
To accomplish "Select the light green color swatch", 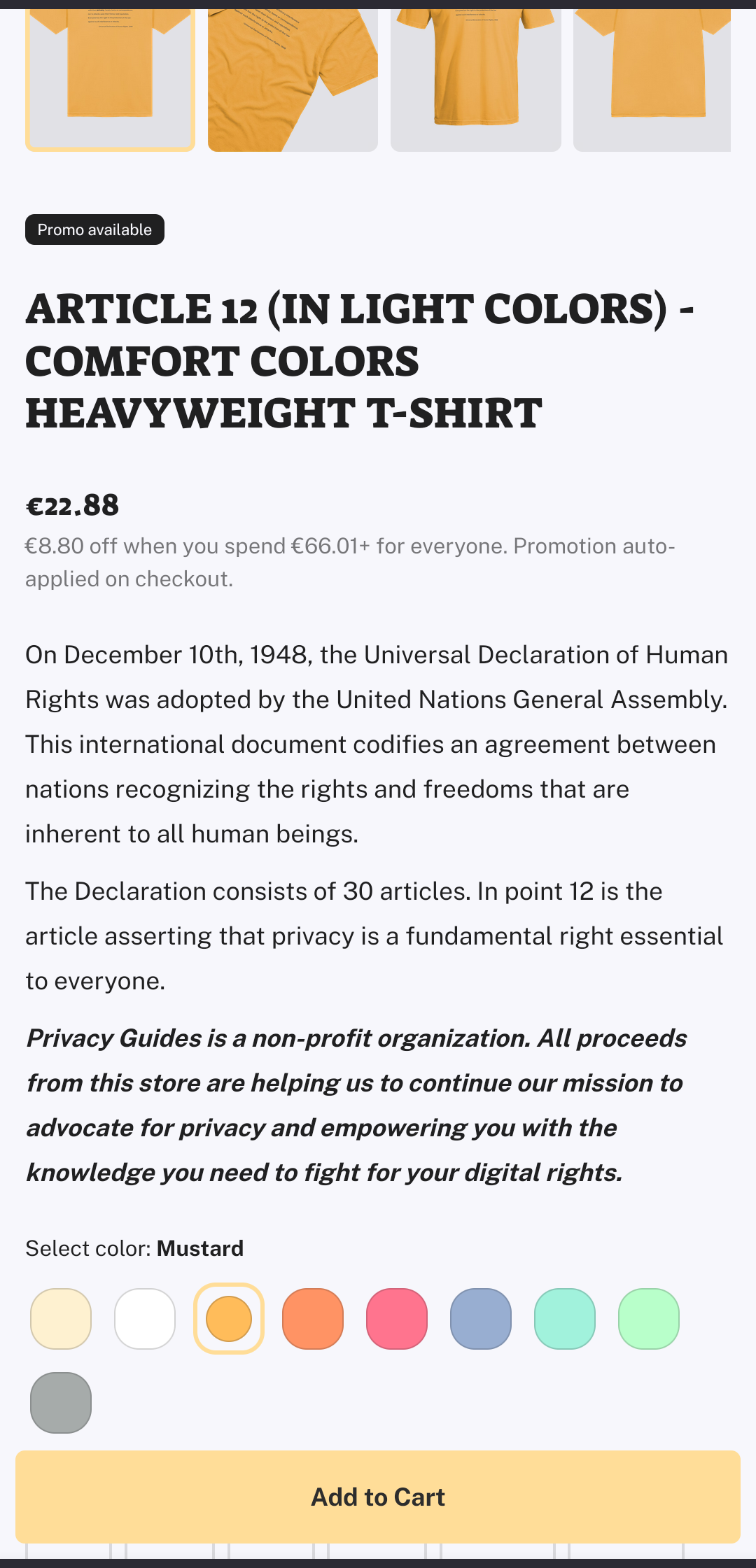I will pos(649,1319).
